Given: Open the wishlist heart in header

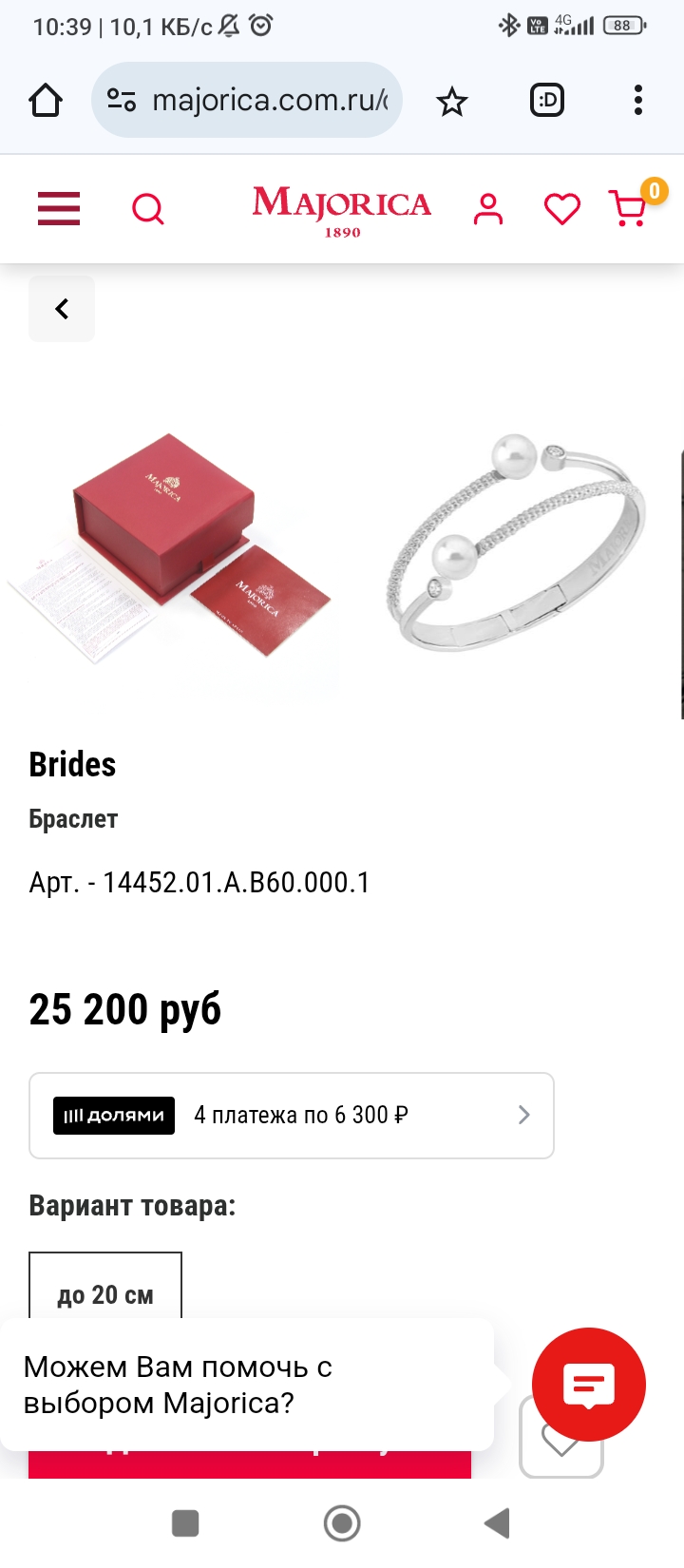Looking at the screenshot, I should click(561, 208).
